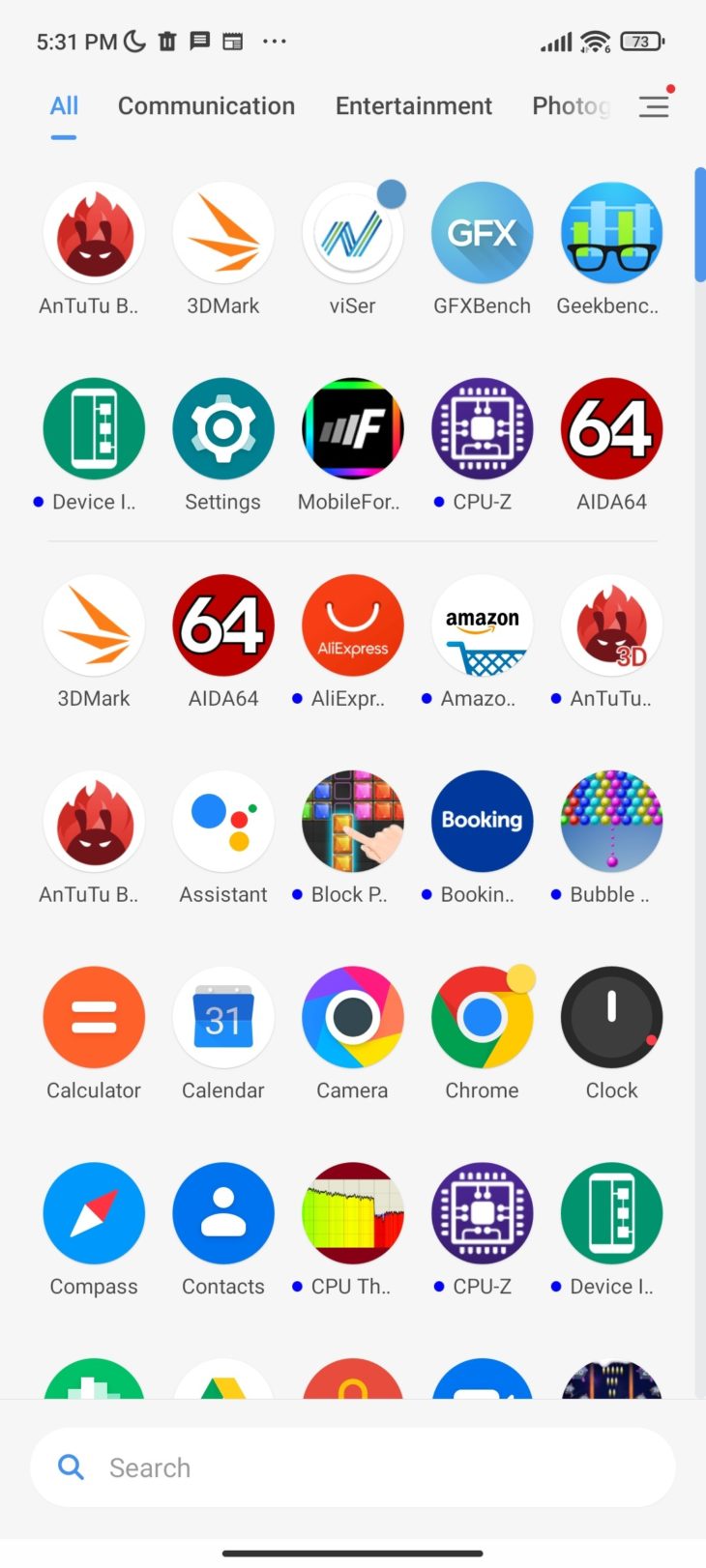706x1568 pixels.
Task: Open the viSer app
Action: pyautogui.click(x=352, y=234)
